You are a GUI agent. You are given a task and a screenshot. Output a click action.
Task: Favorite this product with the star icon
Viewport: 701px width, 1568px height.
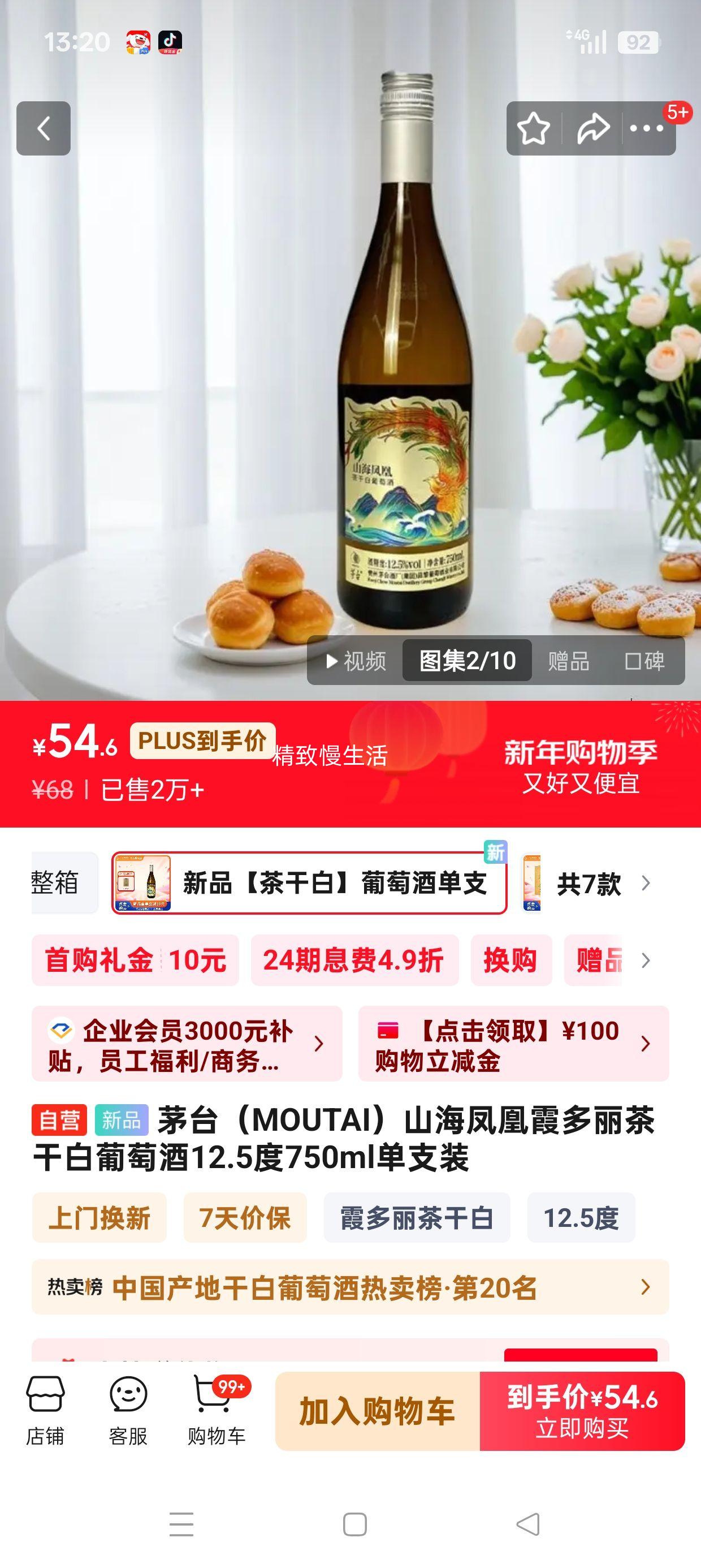534,128
